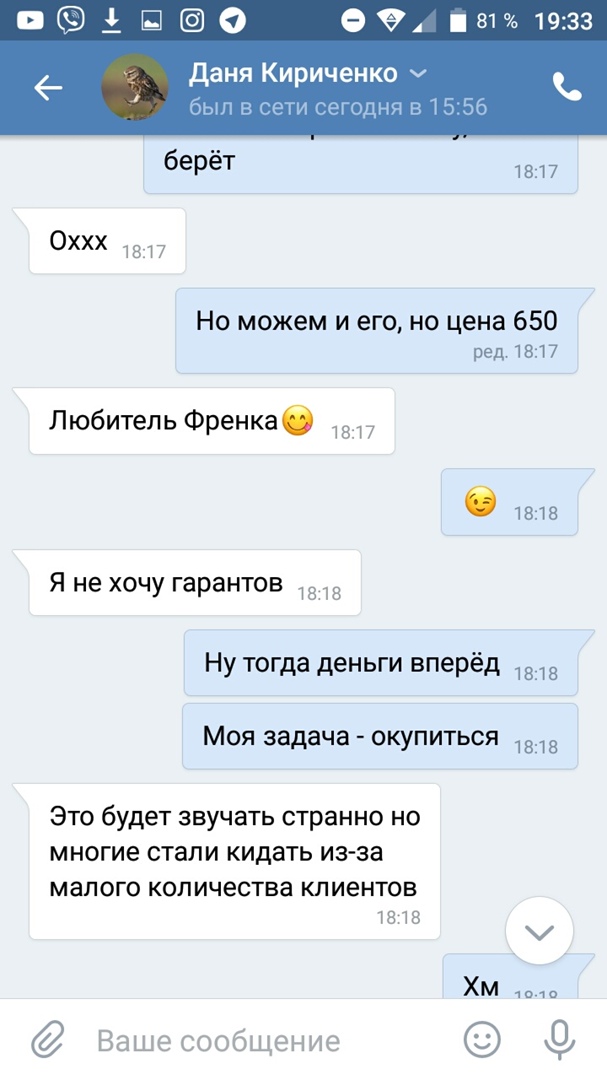
Task: Attach a file with the paperclip icon
Action: coord(47,1040)
